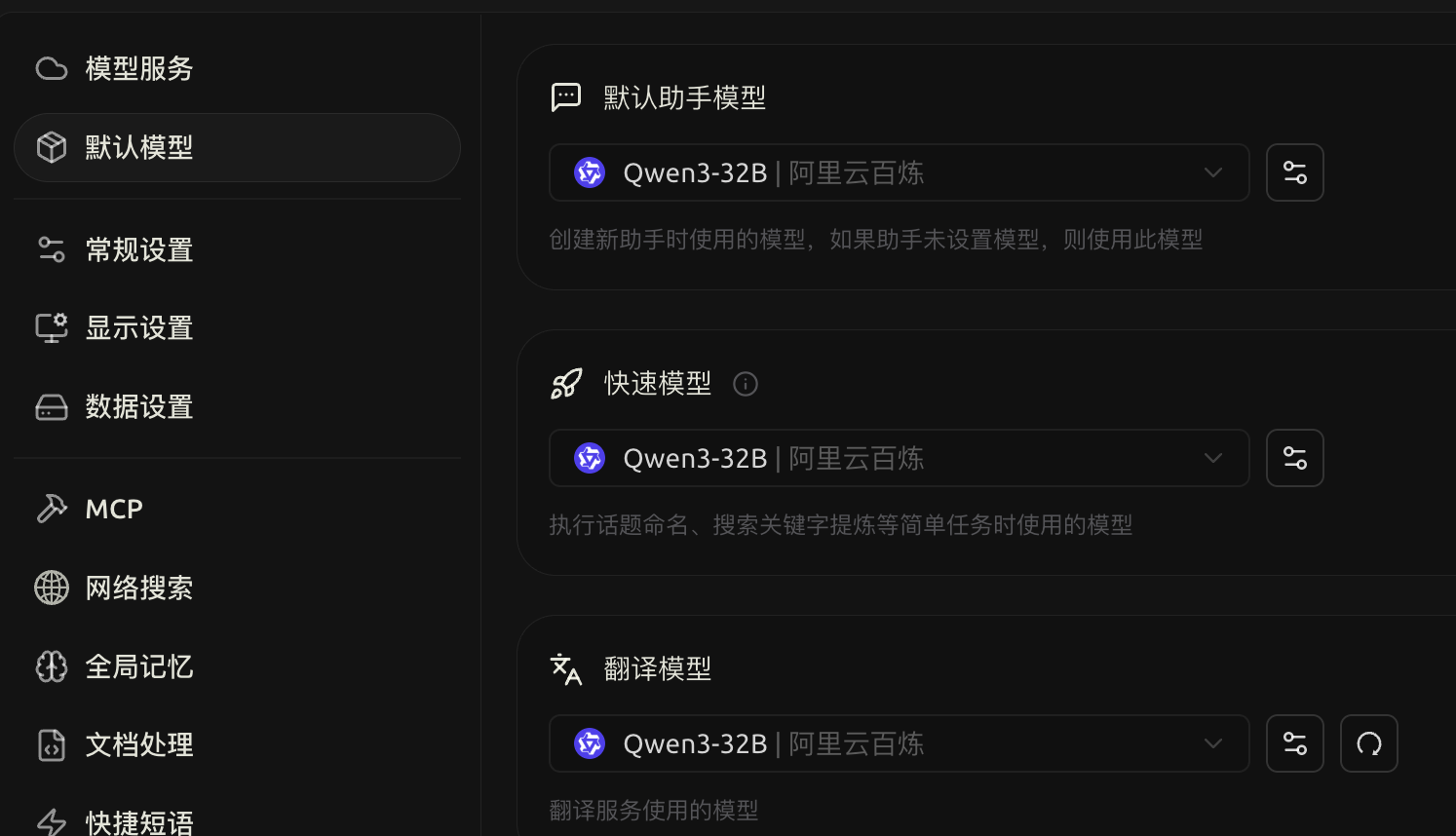This screenshot has height=836, width=1456.
Task: Go to 全局记忆
Action: [x=138, y=667]
